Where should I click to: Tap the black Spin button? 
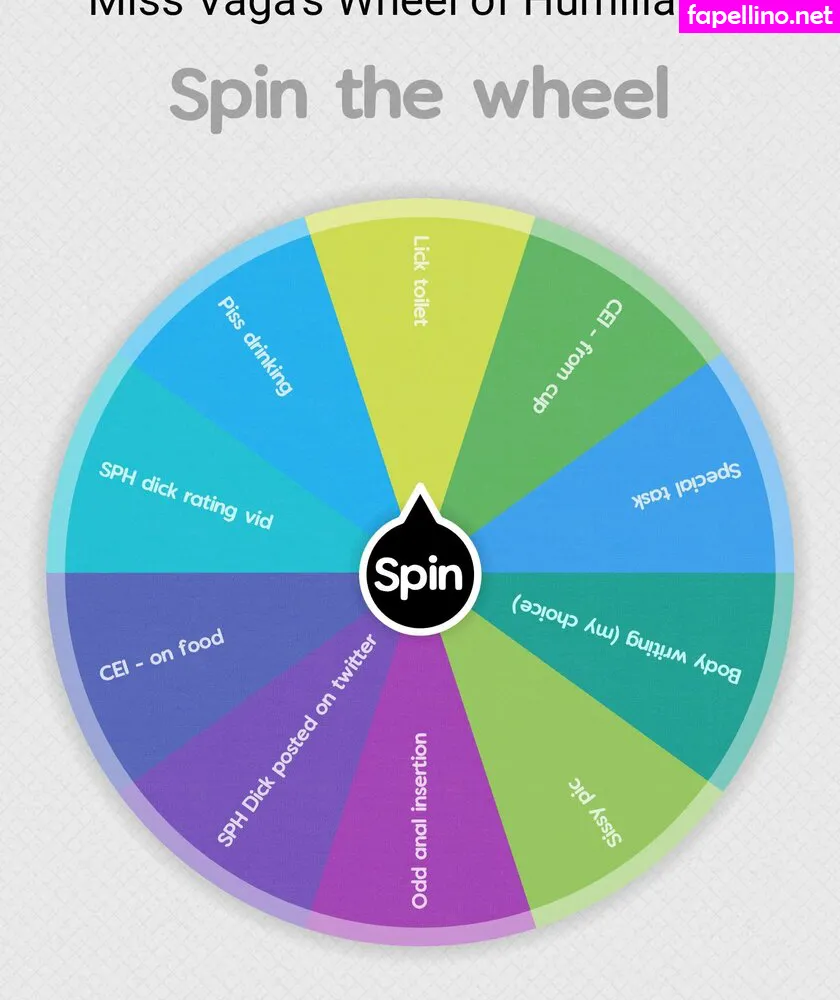[420, 575]
